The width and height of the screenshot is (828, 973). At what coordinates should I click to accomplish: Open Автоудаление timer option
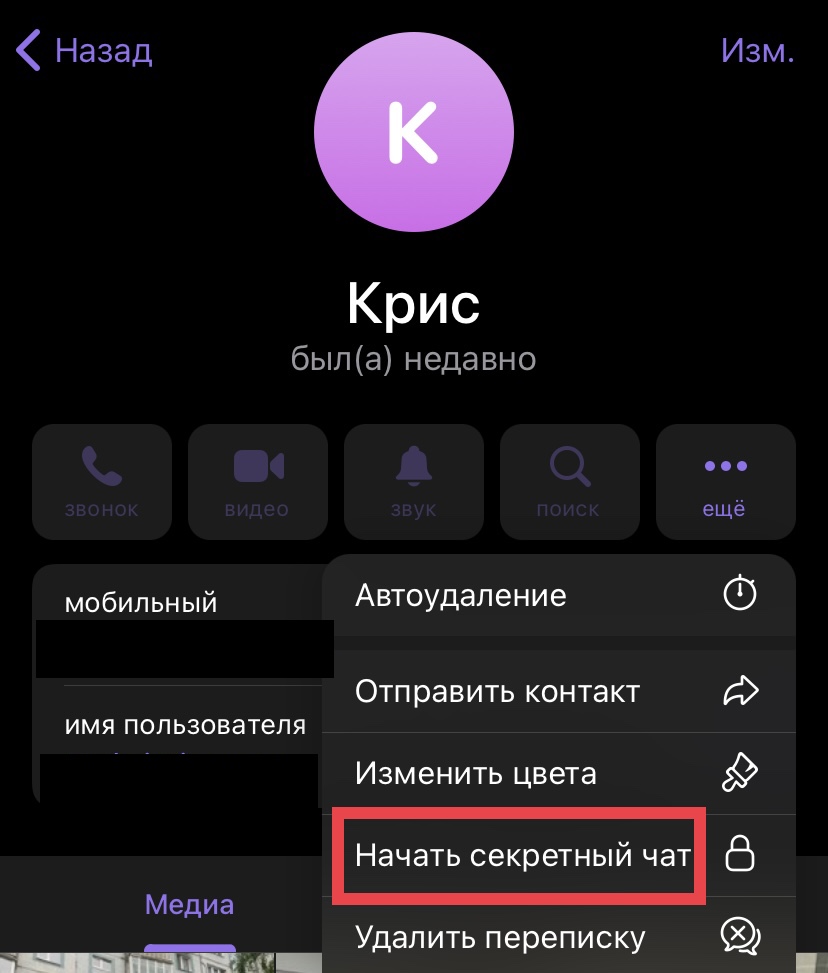click(558, 596)
